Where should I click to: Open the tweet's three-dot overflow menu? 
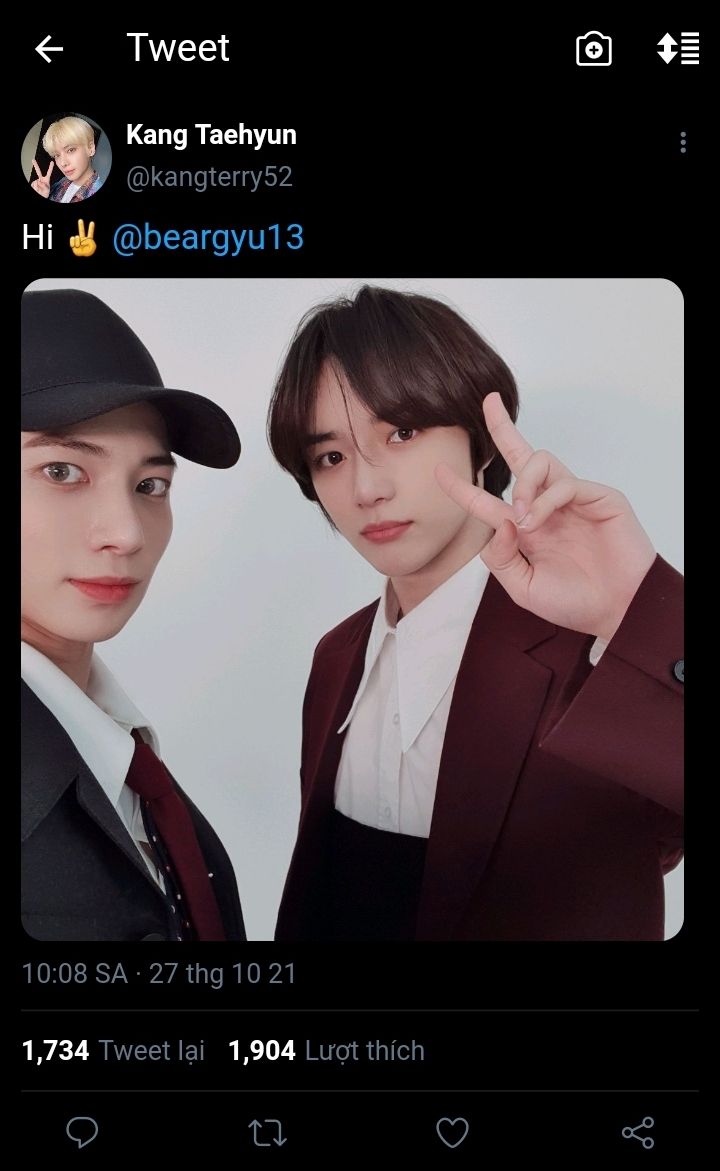tap(683, 143)
